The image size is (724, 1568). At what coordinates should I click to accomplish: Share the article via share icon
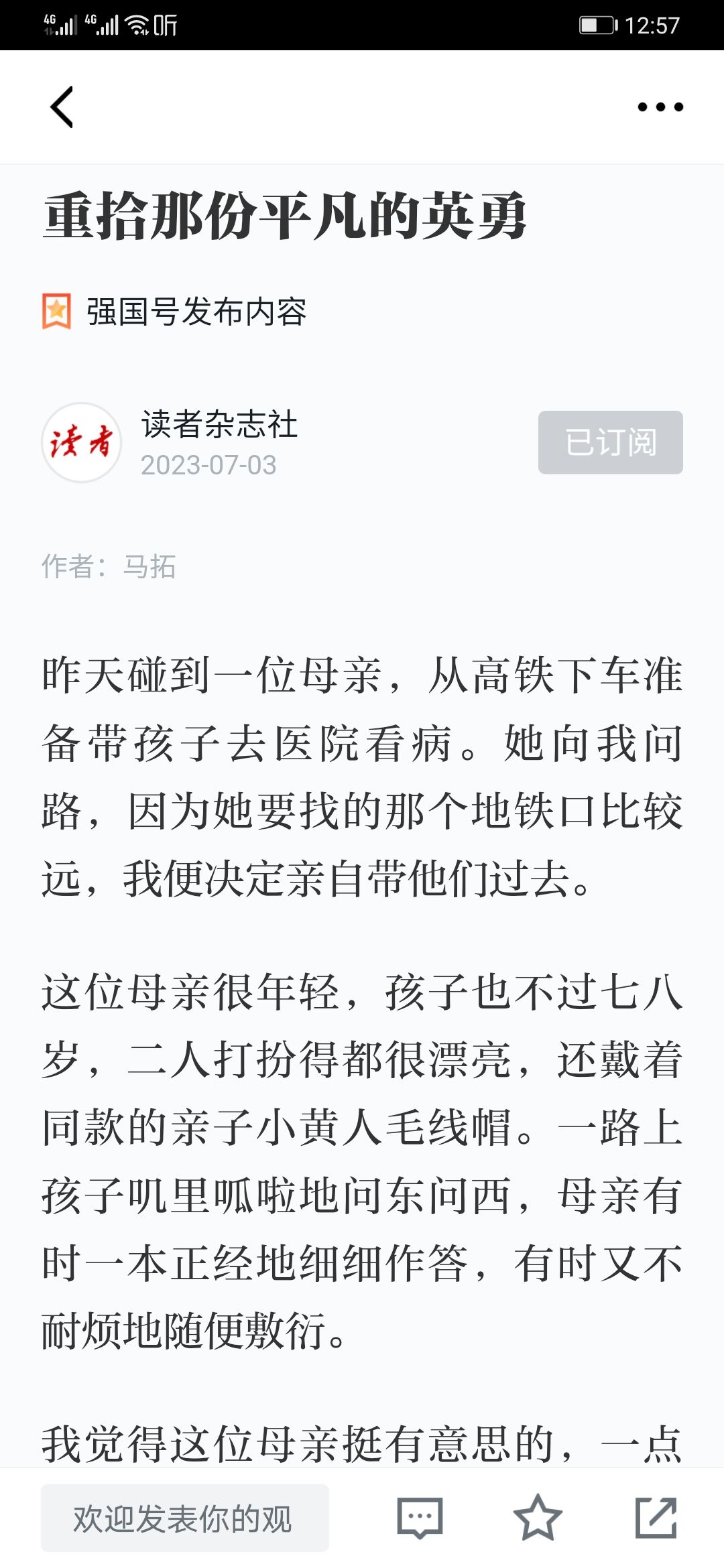pos(656,1518)
